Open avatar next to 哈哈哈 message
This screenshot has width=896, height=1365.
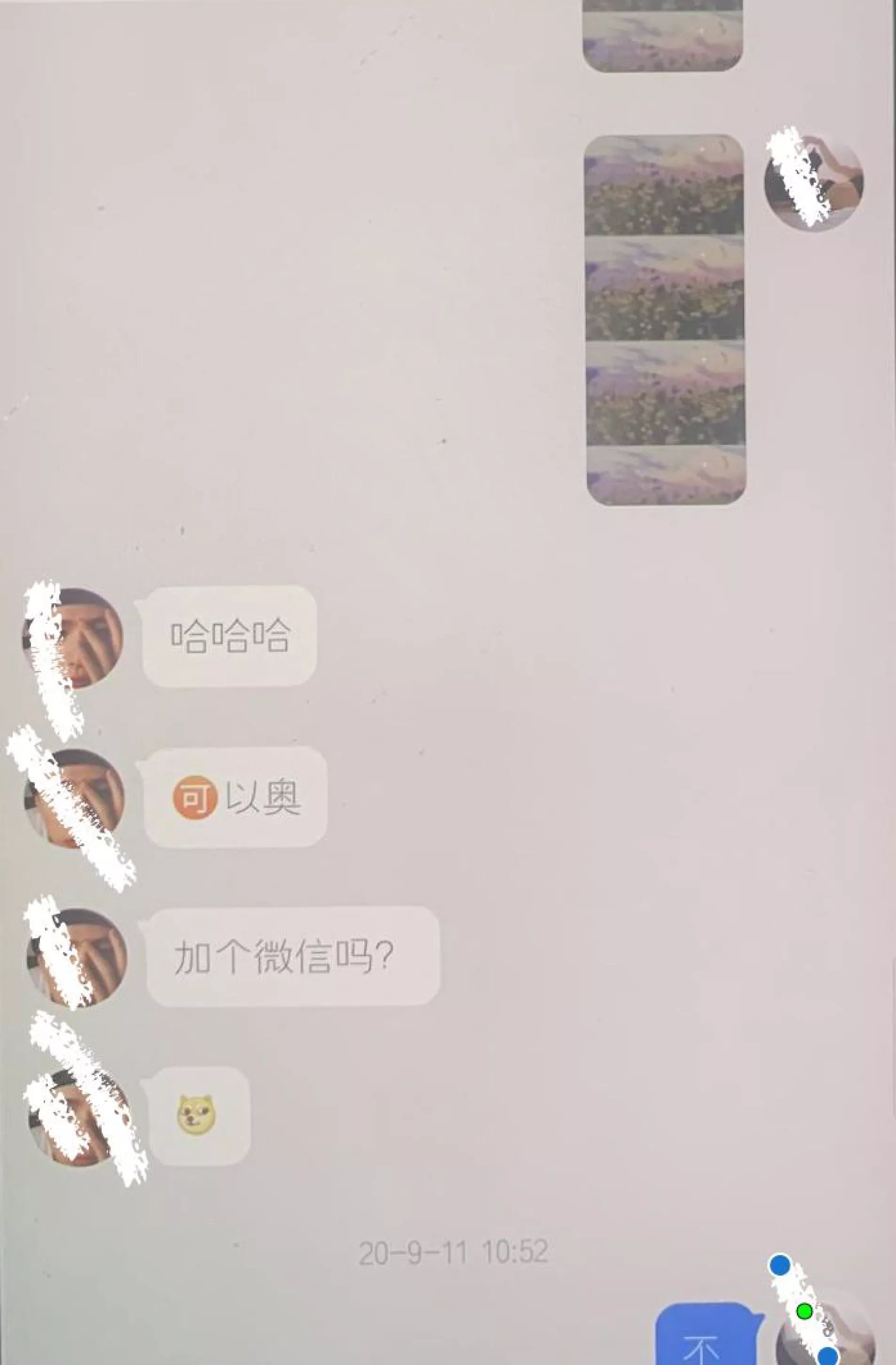[x=73, y=638]
